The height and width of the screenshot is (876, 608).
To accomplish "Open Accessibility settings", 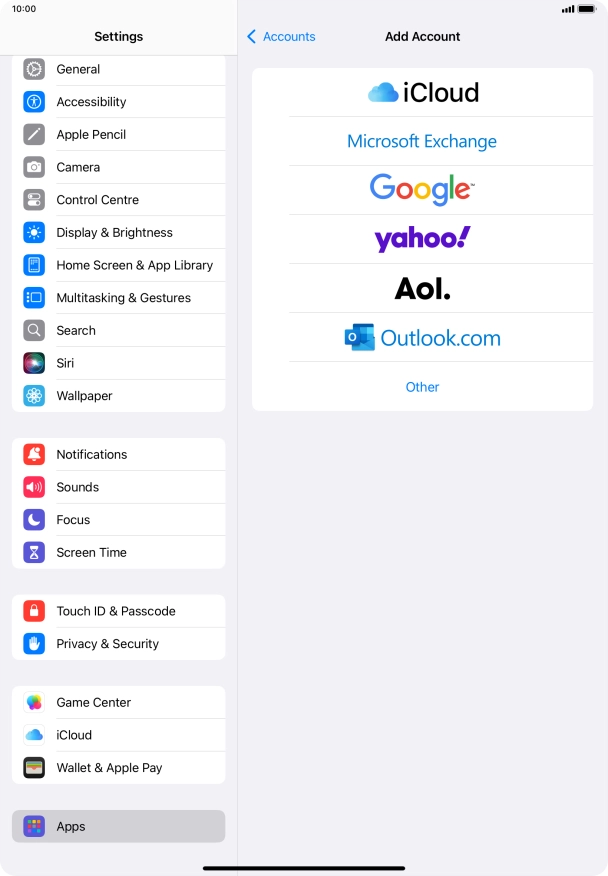I will [x=118, y=102].
